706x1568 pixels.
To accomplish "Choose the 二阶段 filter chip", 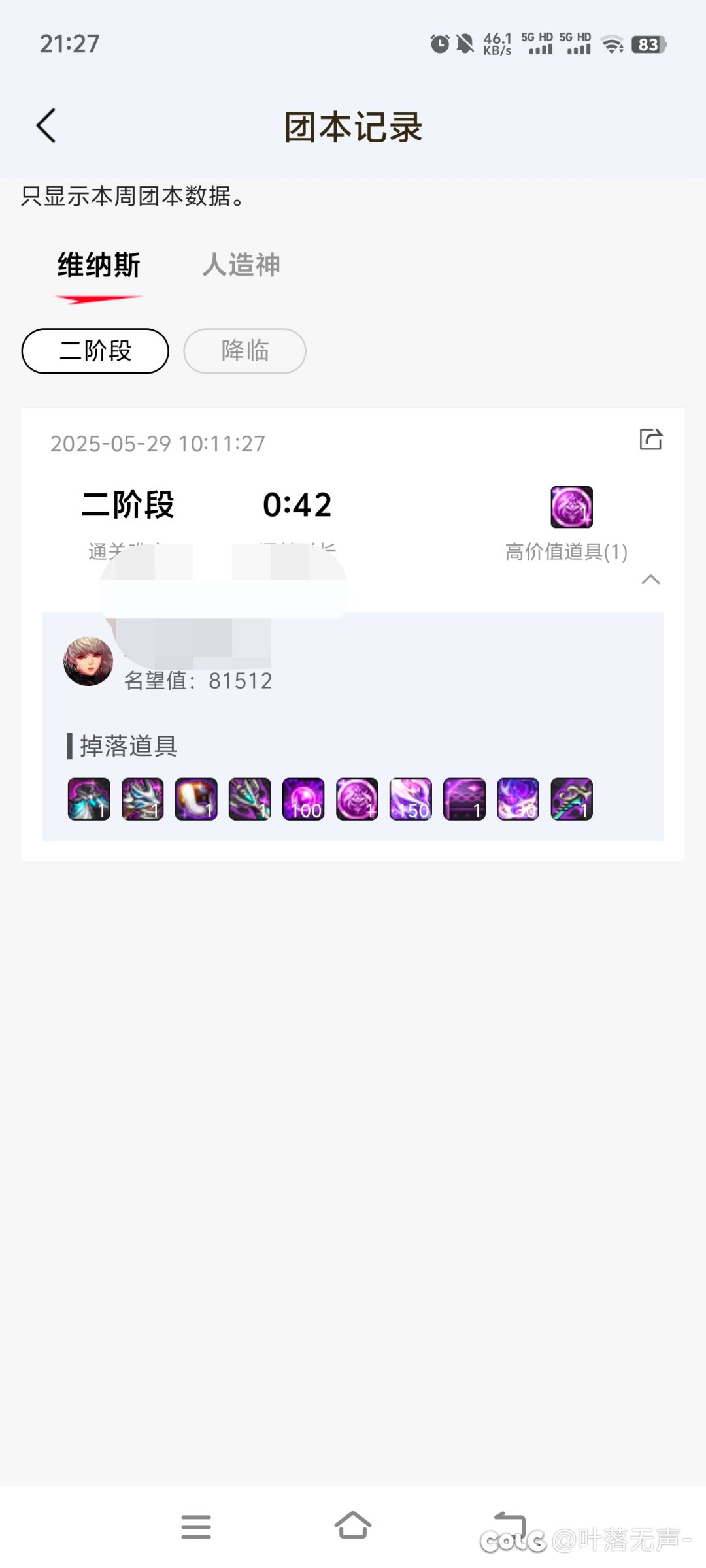I will point(95,351).
